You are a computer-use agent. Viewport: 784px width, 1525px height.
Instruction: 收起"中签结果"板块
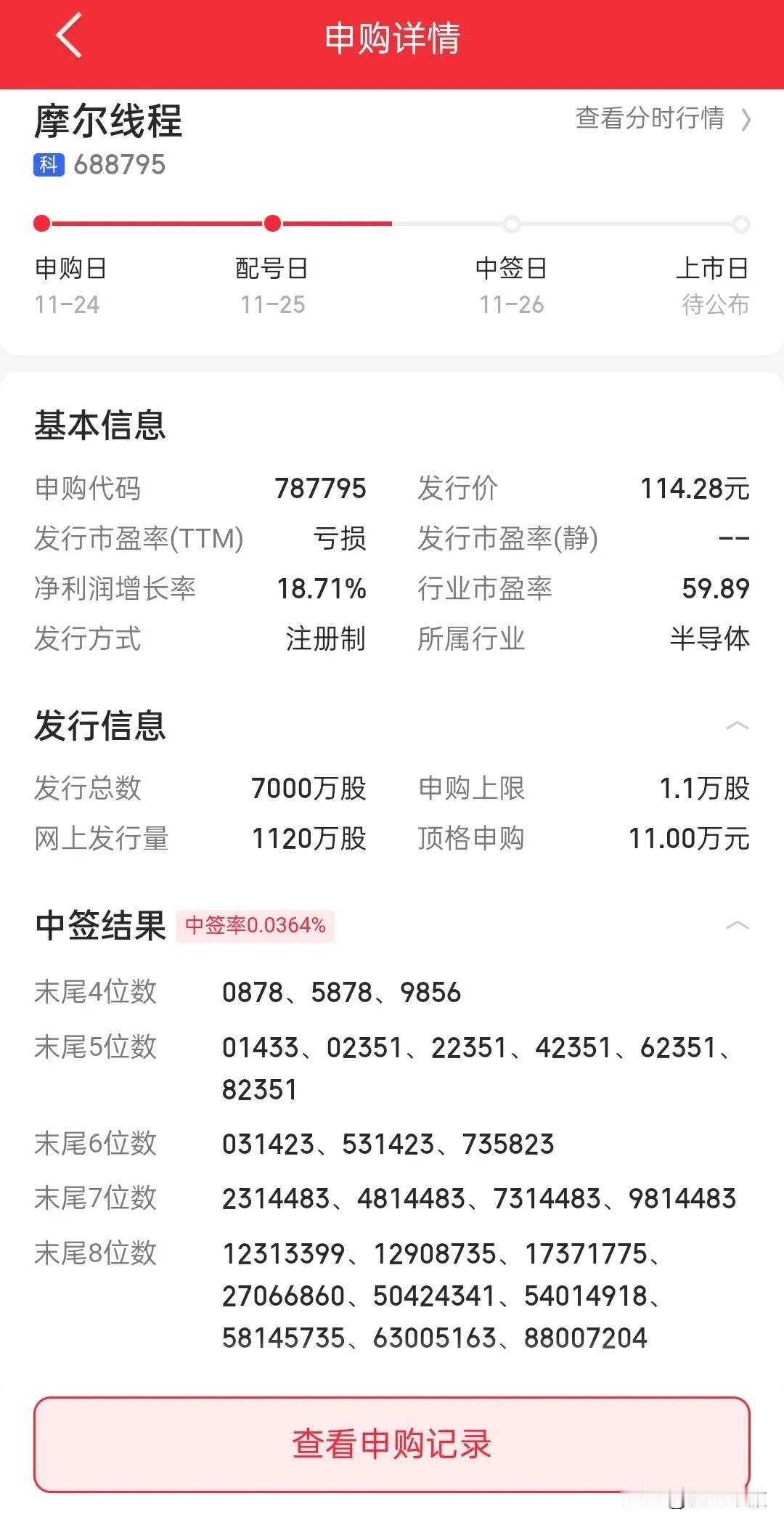click(738, 925)
